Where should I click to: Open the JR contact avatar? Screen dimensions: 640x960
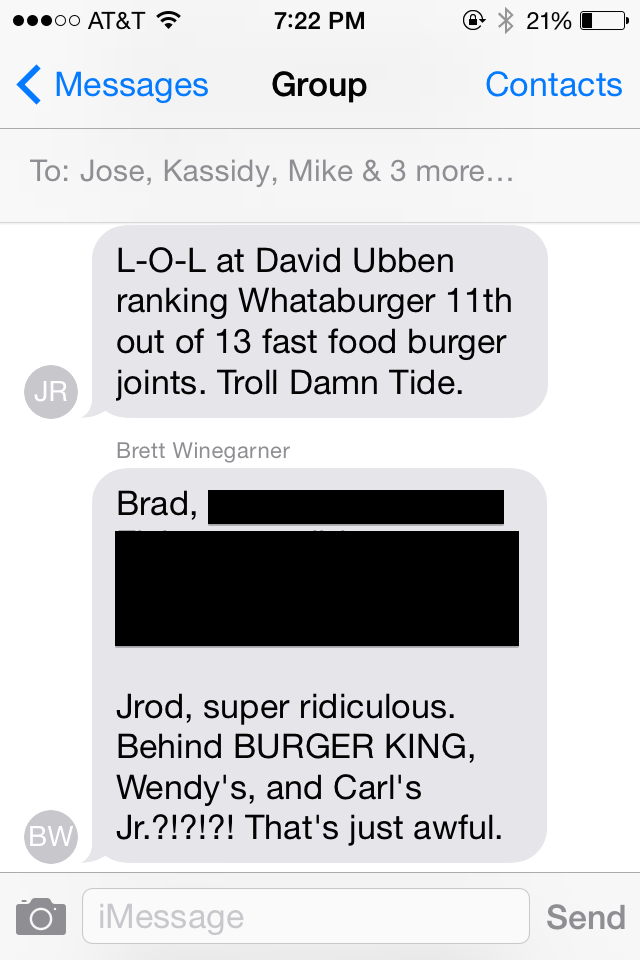[x=51, y=392]
